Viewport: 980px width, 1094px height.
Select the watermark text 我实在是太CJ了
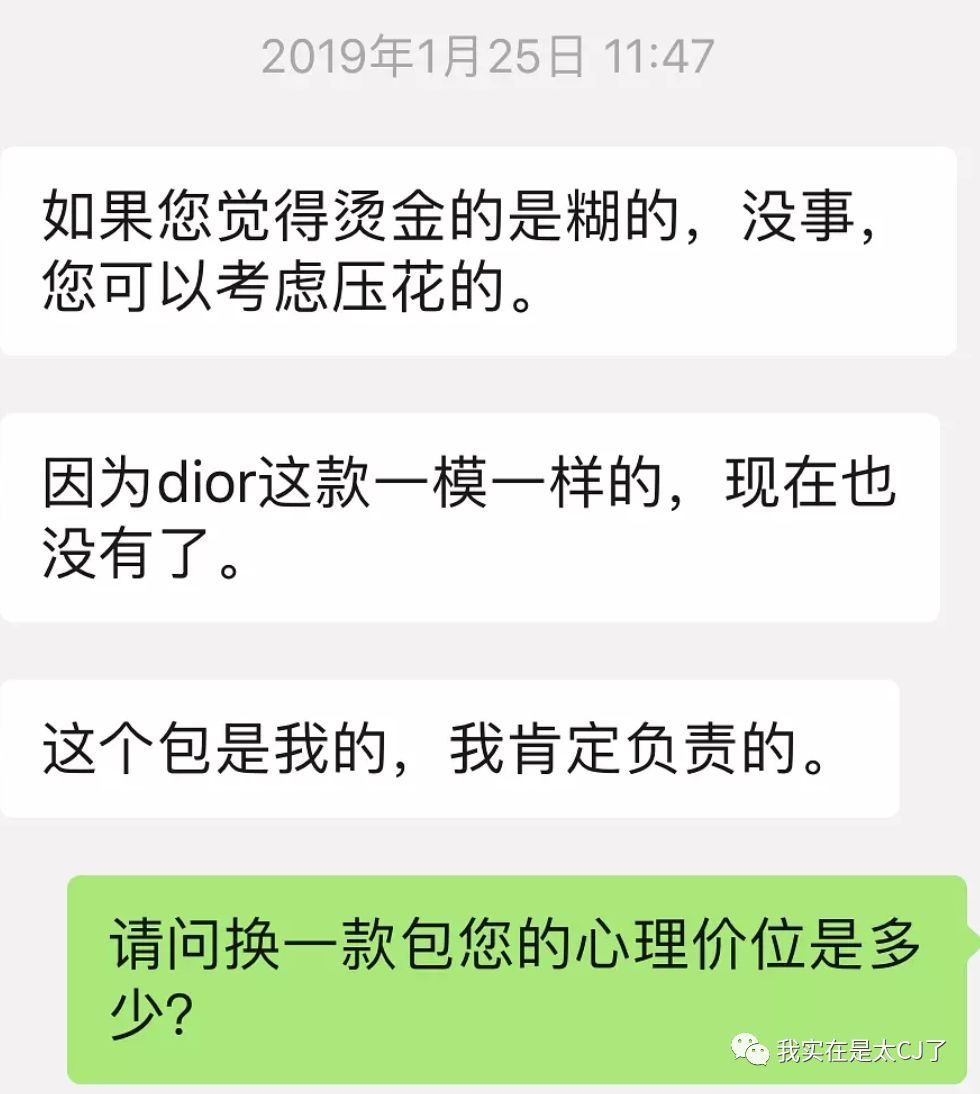[x=860, y=1050]
